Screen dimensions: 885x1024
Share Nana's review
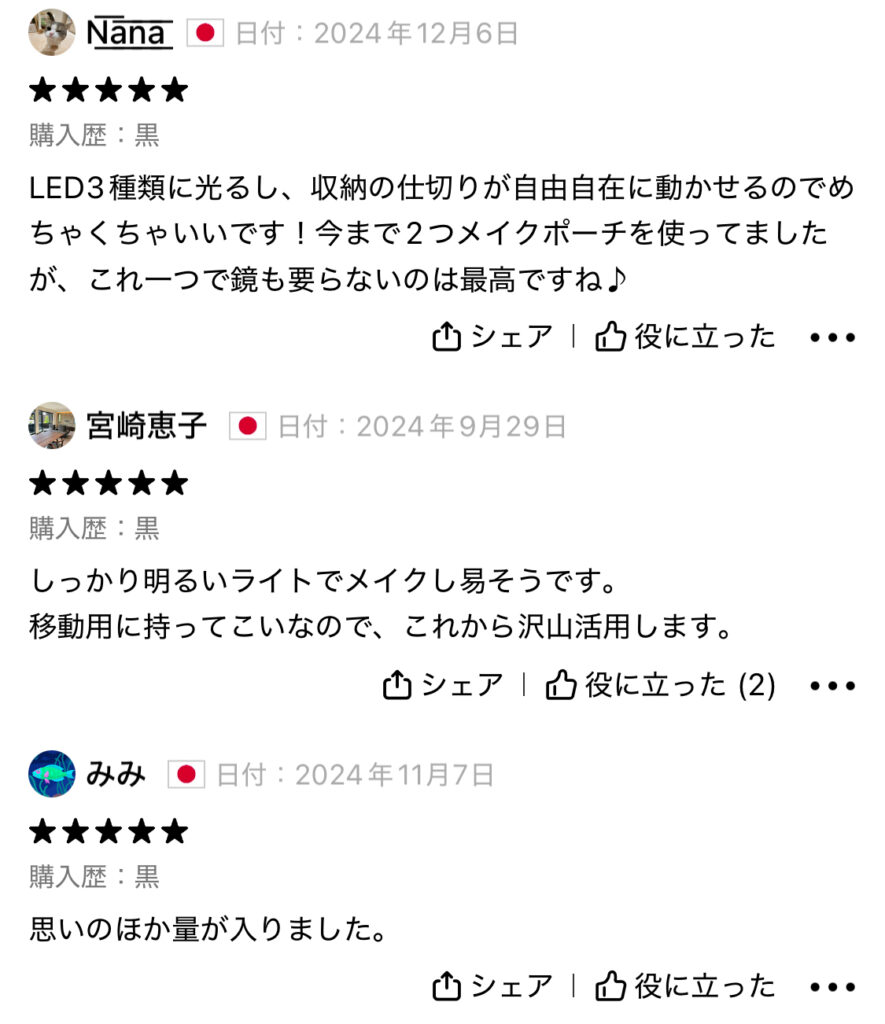pos(492,337)
